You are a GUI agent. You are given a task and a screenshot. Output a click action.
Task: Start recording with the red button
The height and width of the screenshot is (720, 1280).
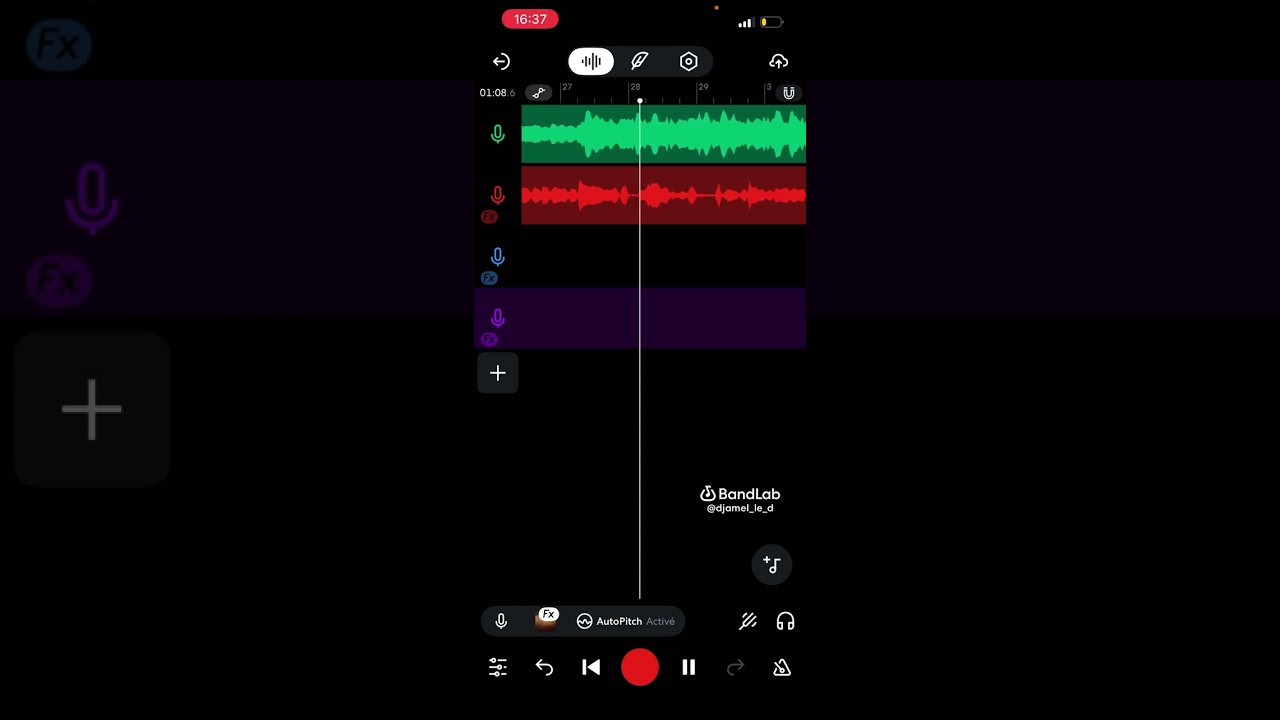(640, 667)
